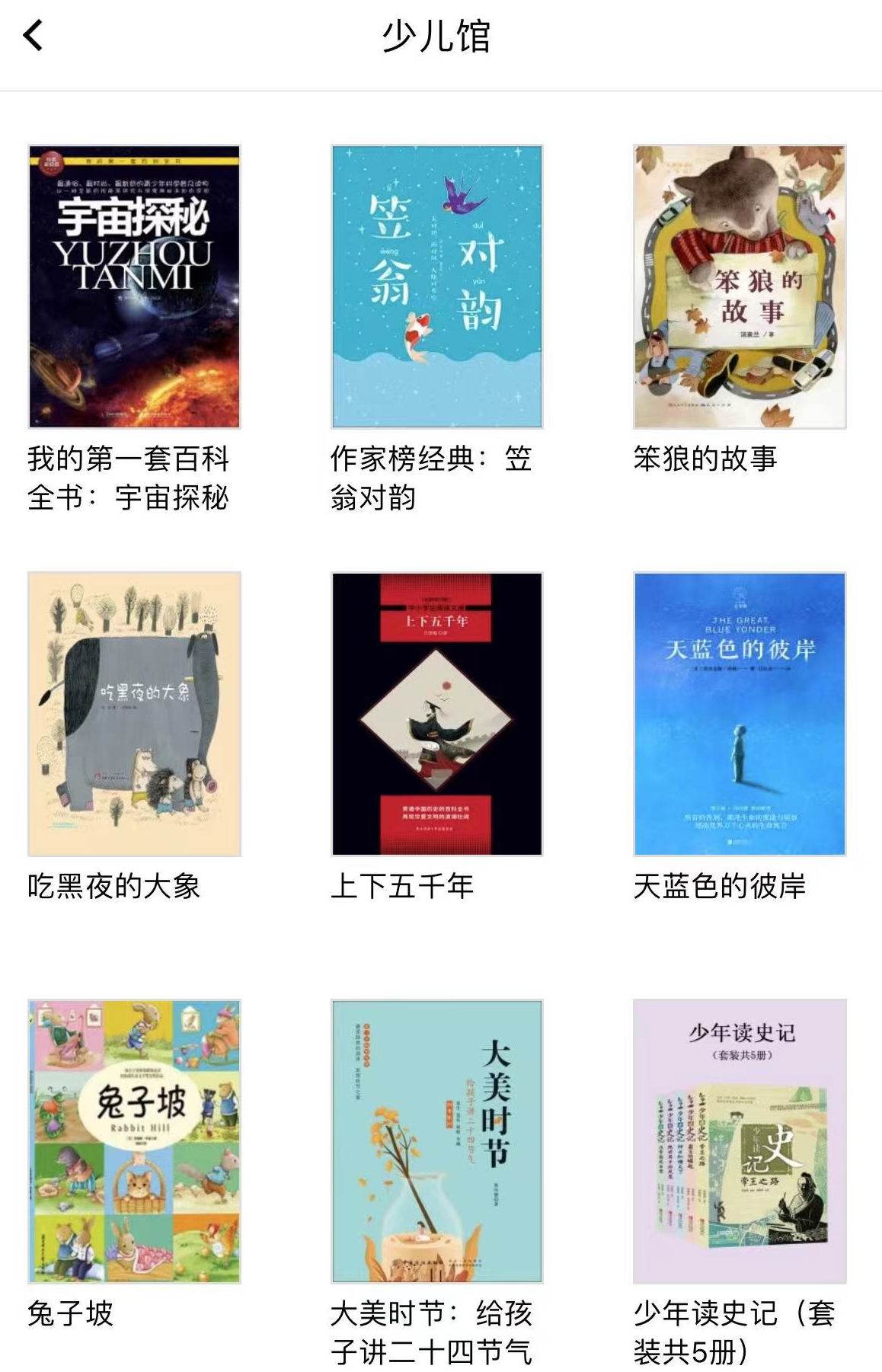Go back from 少儿馆 page
Screen dimensions: 882x1372
pyautogui.click(x=34, y=35)
